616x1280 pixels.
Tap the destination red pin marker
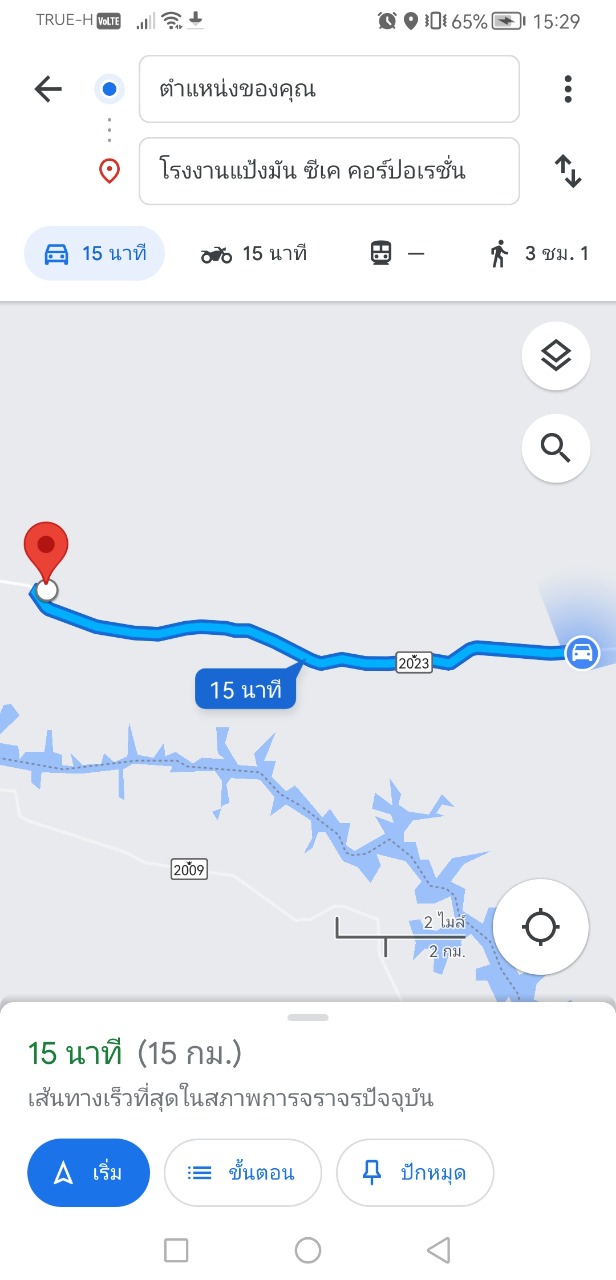click(x=45, y=550)
